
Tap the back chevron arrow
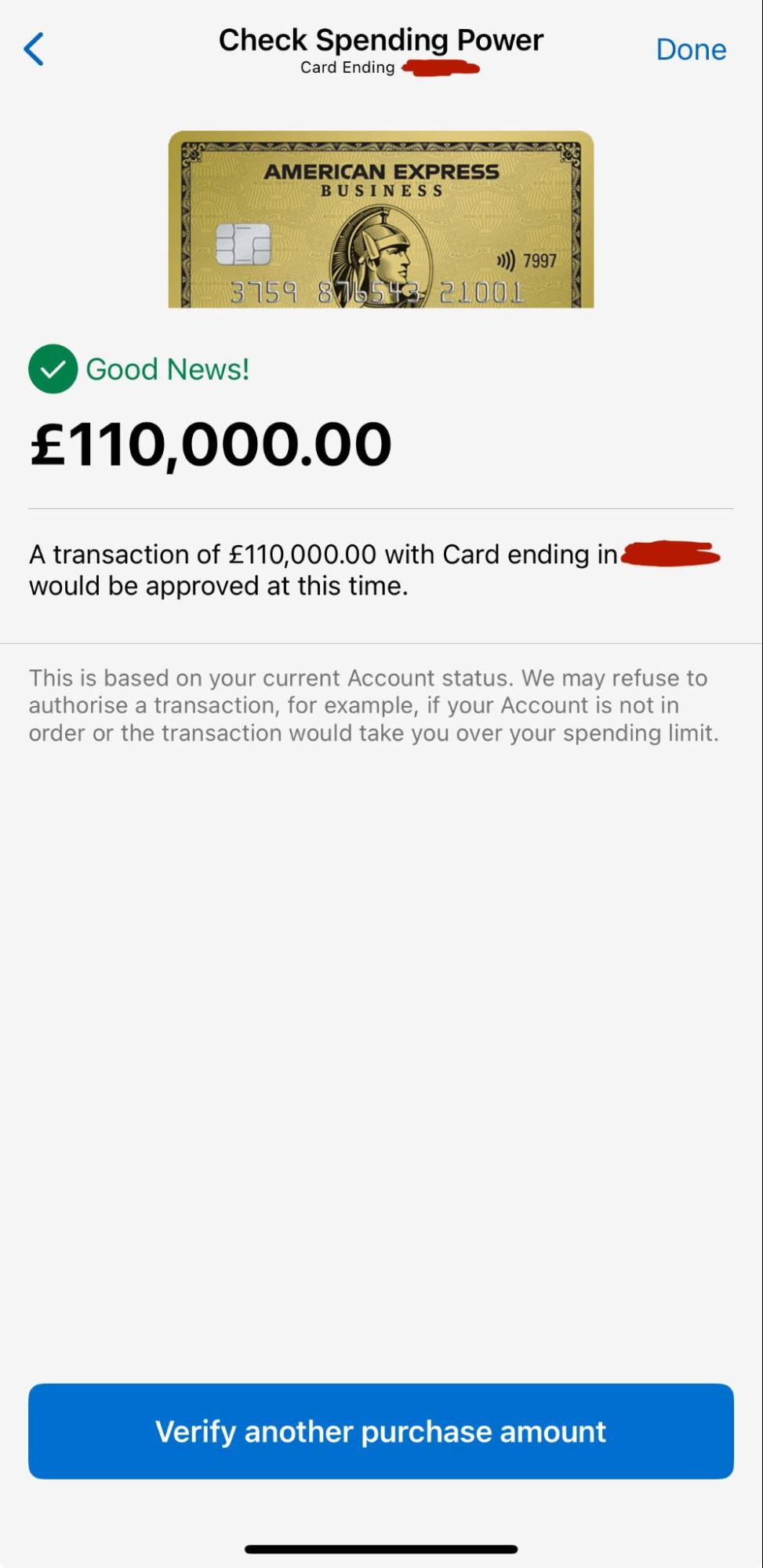(35, 49)
